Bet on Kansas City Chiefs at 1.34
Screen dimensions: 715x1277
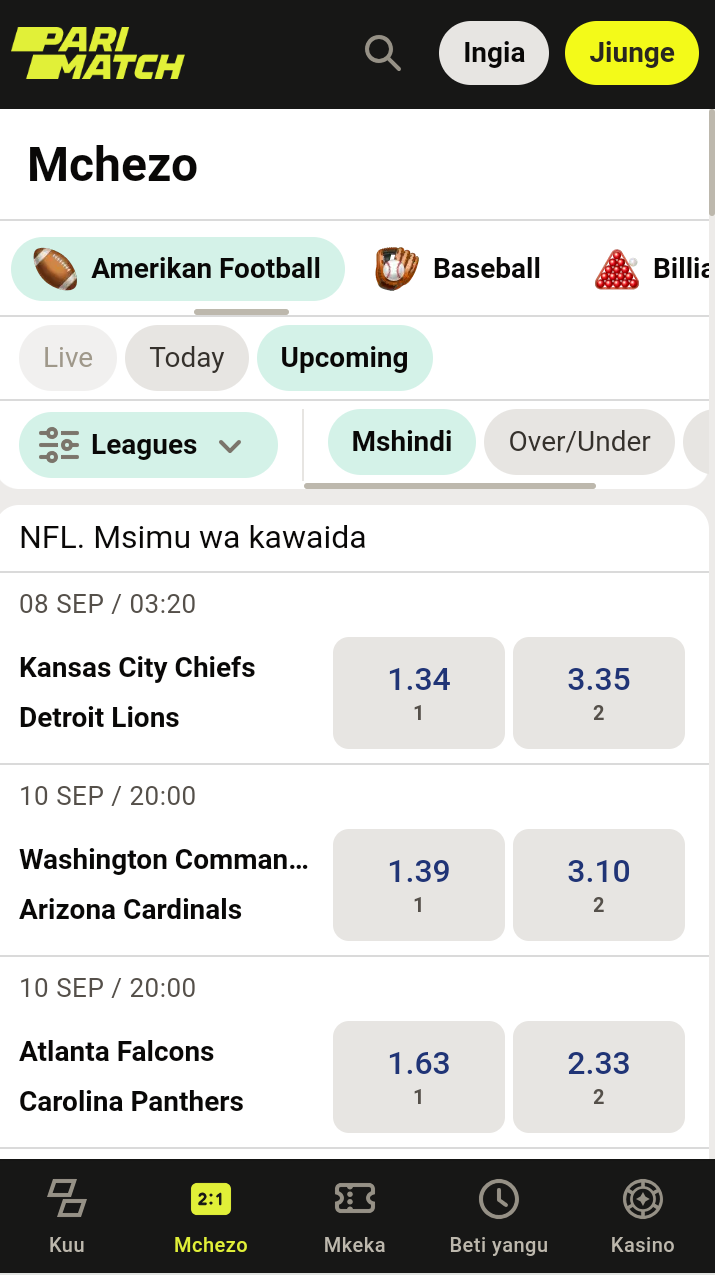(419, 693)
